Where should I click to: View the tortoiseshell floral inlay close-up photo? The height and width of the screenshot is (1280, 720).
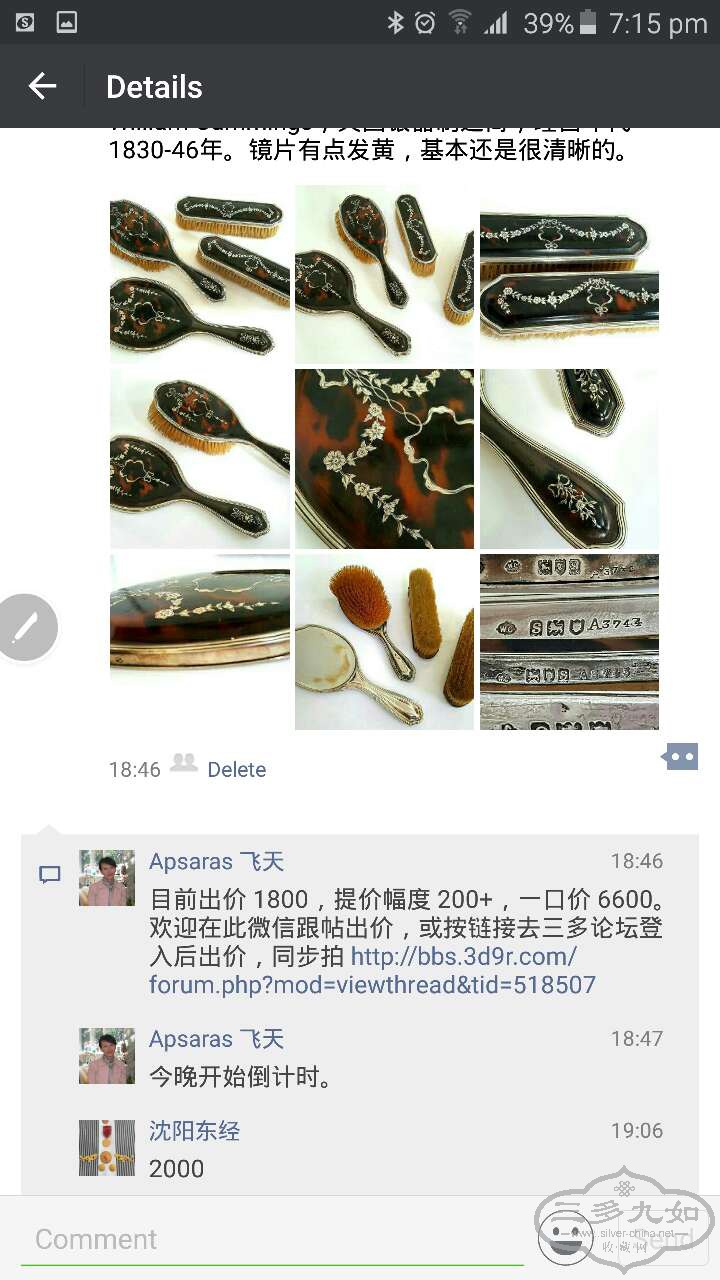click(x=384, y=459)
